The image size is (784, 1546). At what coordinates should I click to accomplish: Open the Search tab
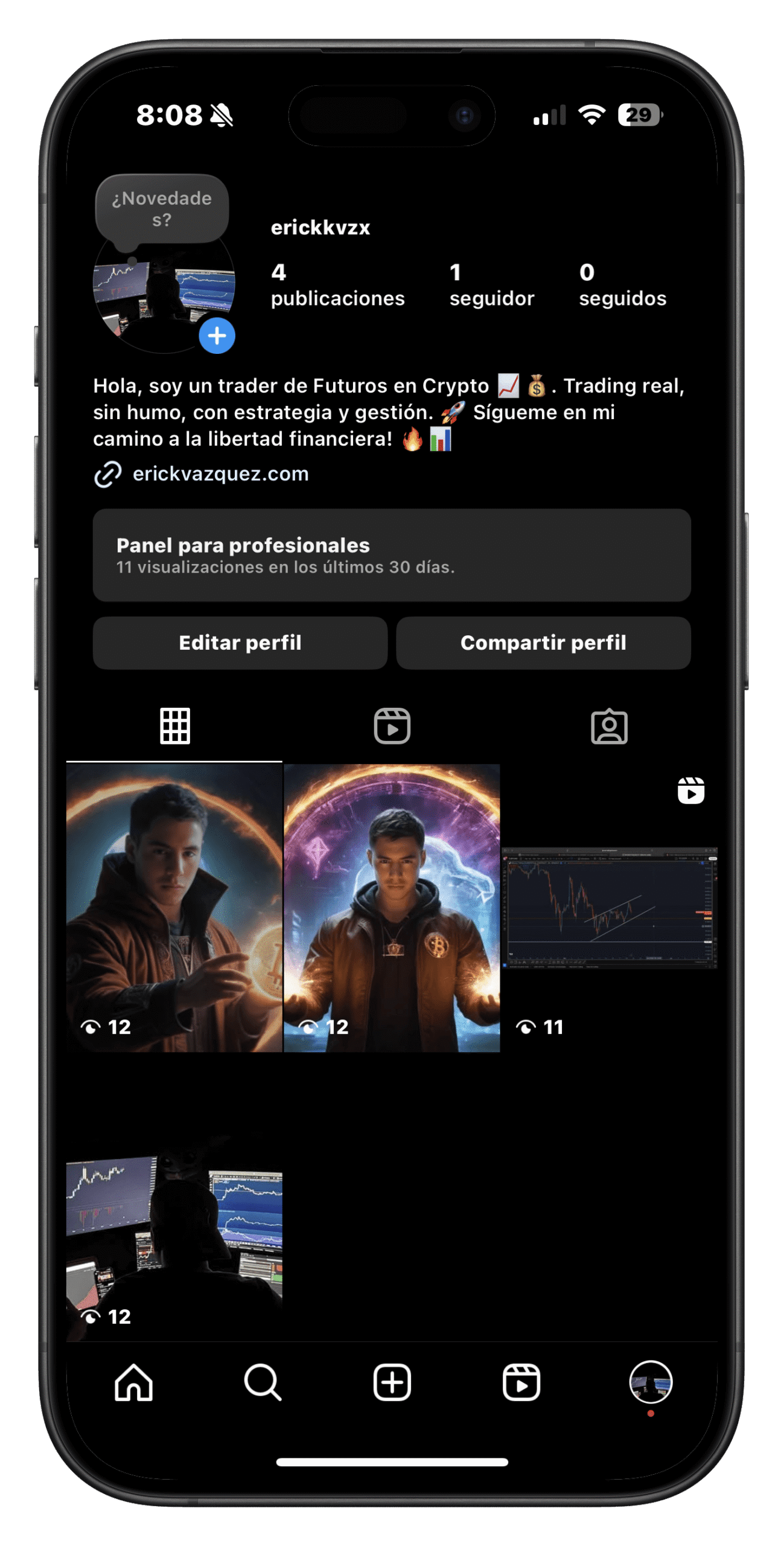point(263,1382)
